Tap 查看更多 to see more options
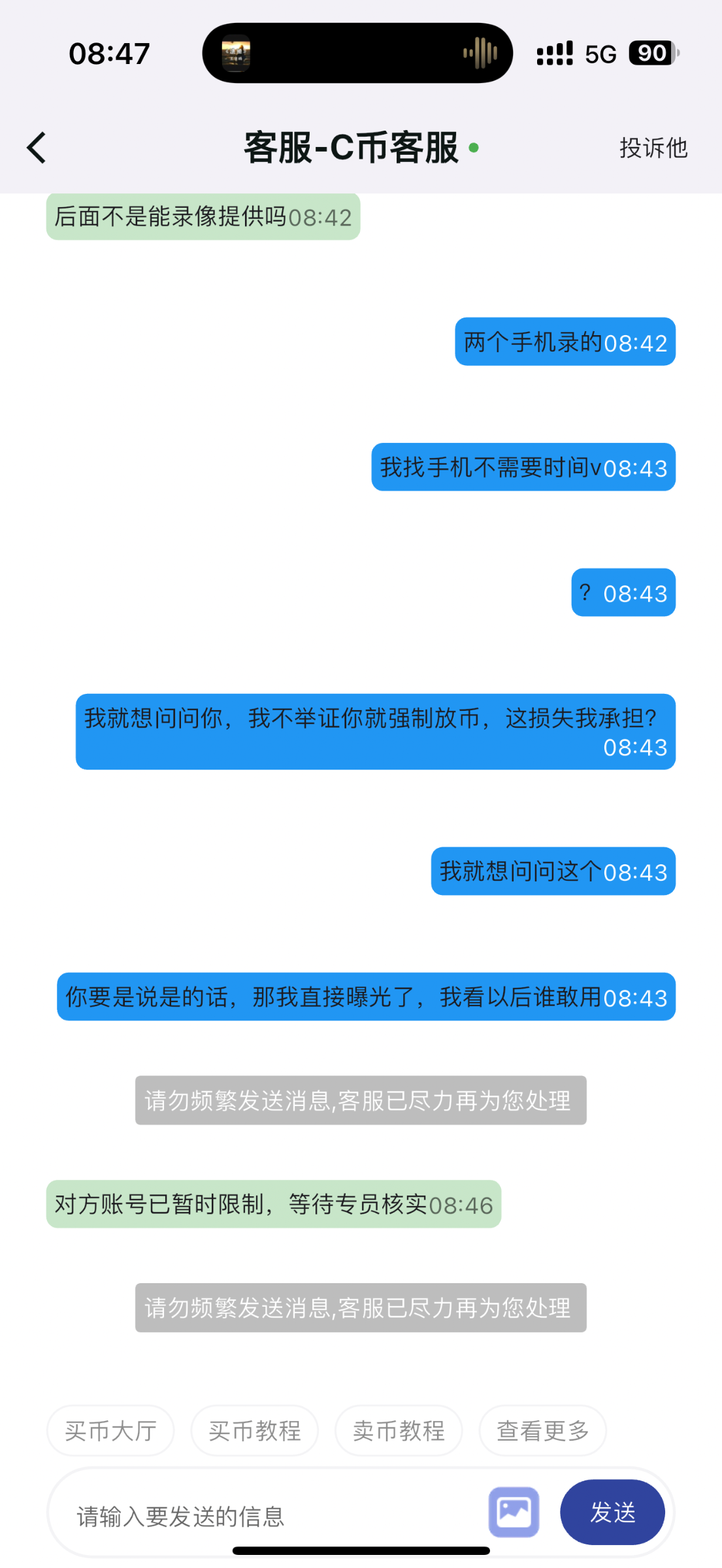 542,1430
